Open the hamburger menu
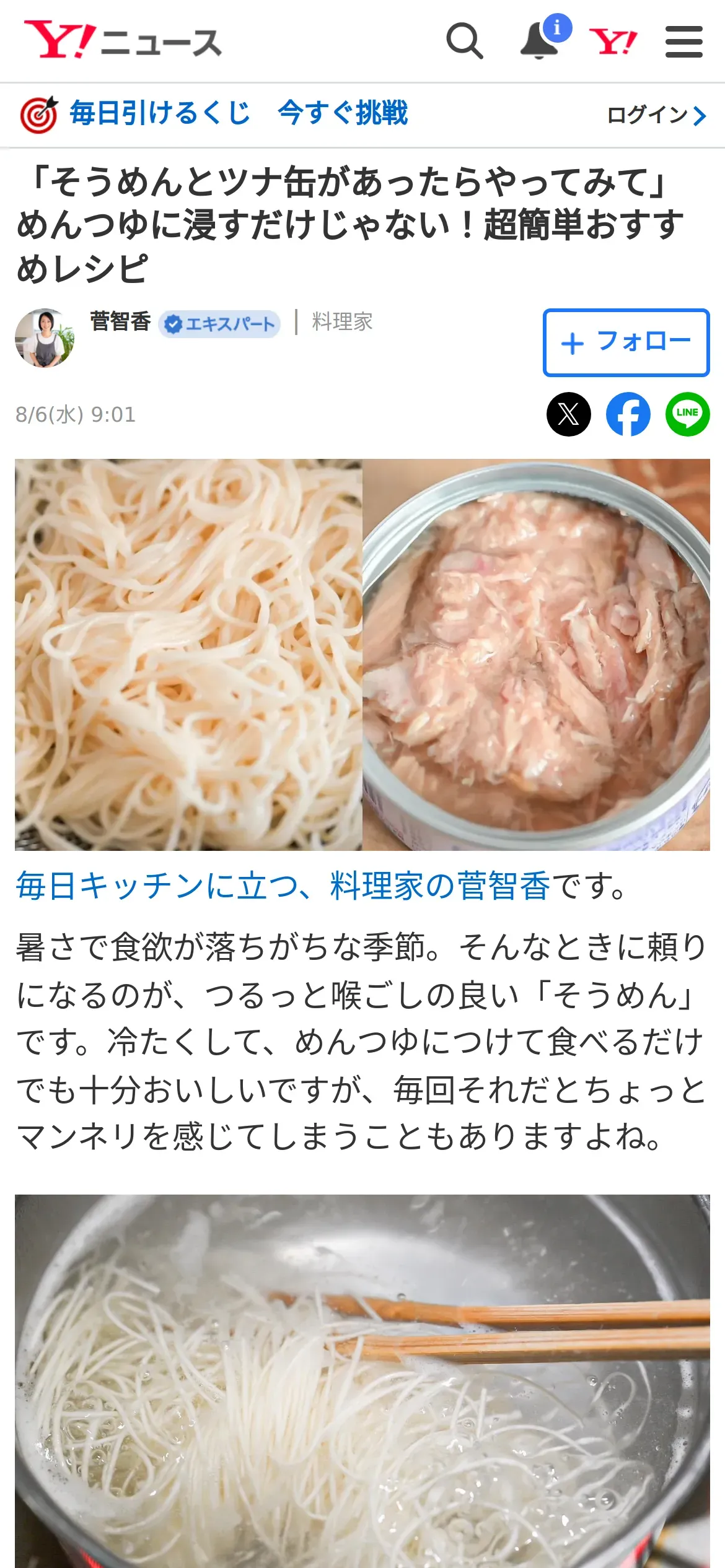This screenshot has width=725, height=1568. 684,41
